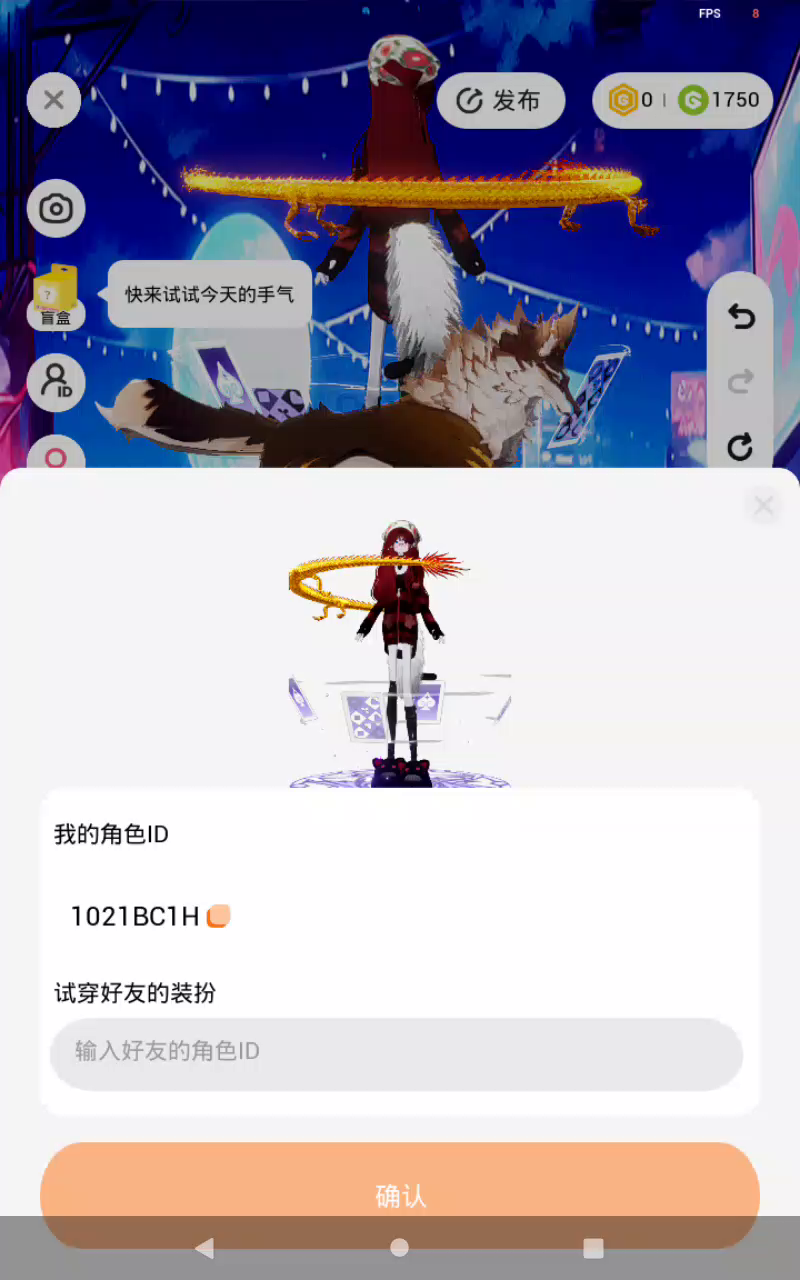Reset the outfit with the refresh arrow
Viewport: 800px width, 1280px height.
pos(740,446)
